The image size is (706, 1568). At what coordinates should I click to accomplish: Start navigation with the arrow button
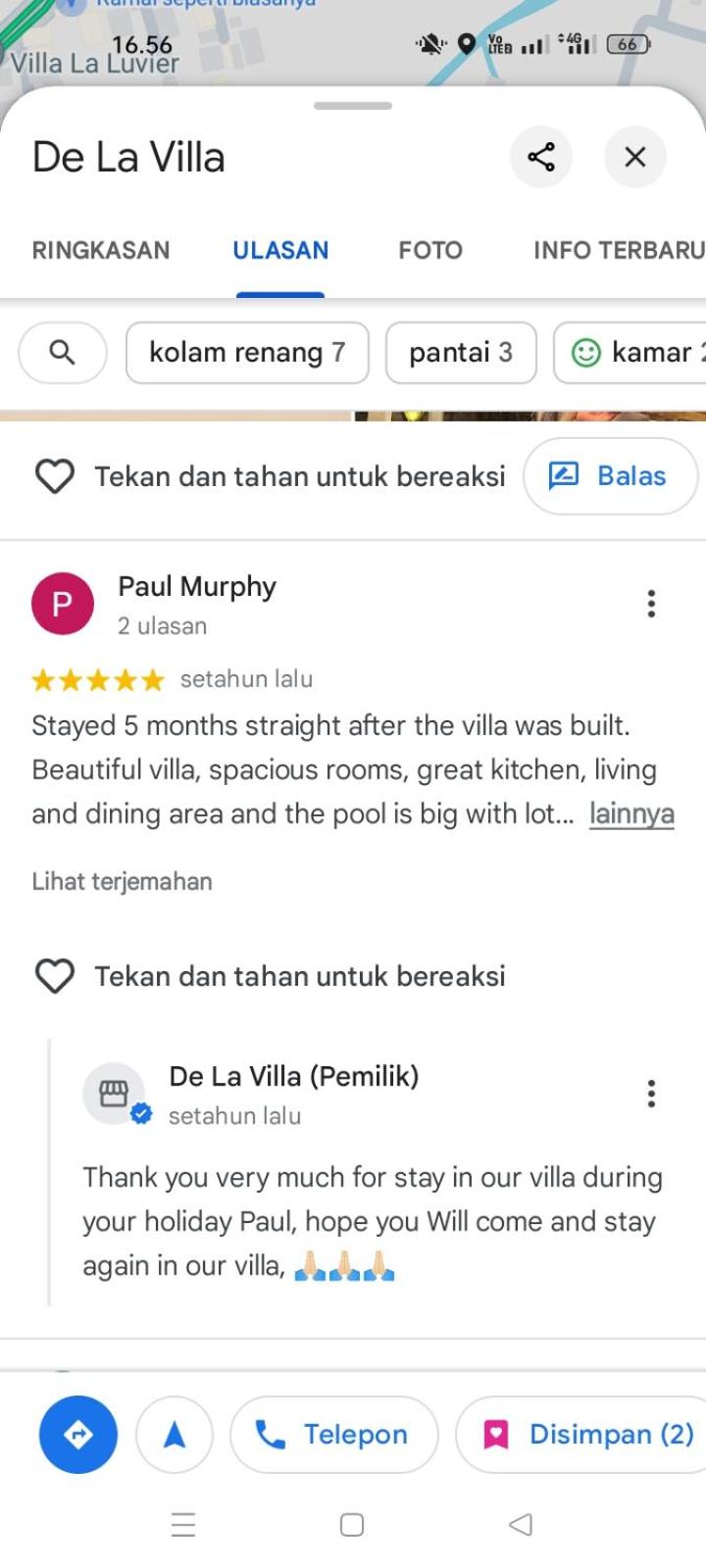(x=175, y=1435)
